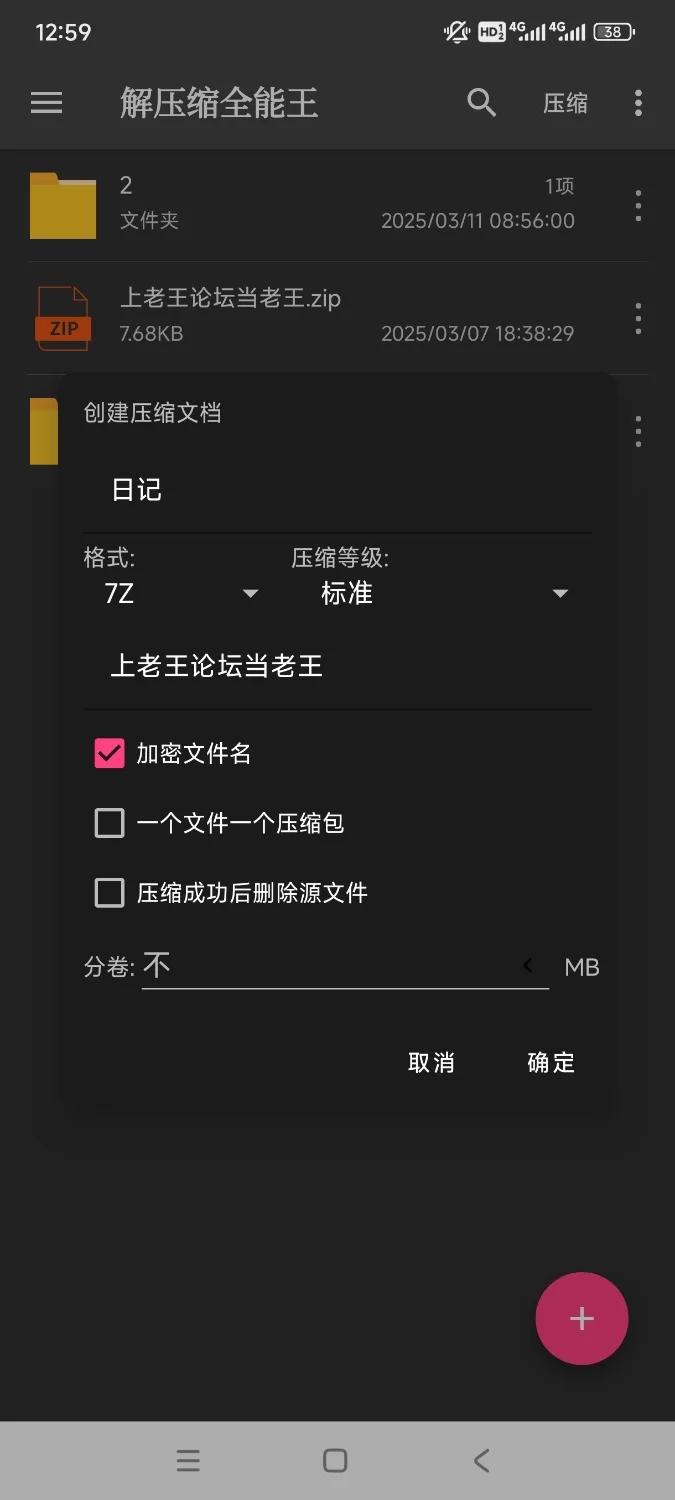
Task: Open the 分卷 size dropdown
Action: 528,966
